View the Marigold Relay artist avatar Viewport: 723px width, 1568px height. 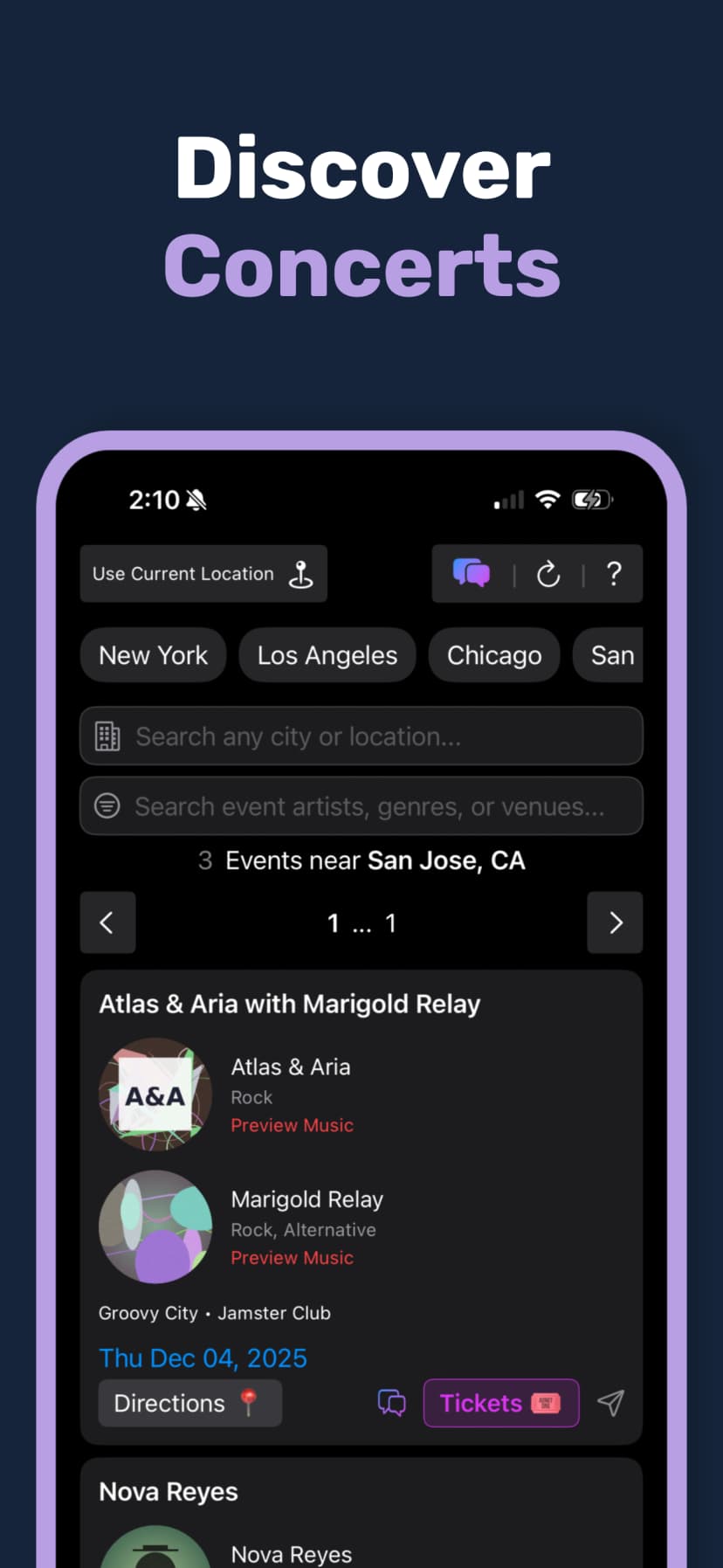[x=155, y=1227]
